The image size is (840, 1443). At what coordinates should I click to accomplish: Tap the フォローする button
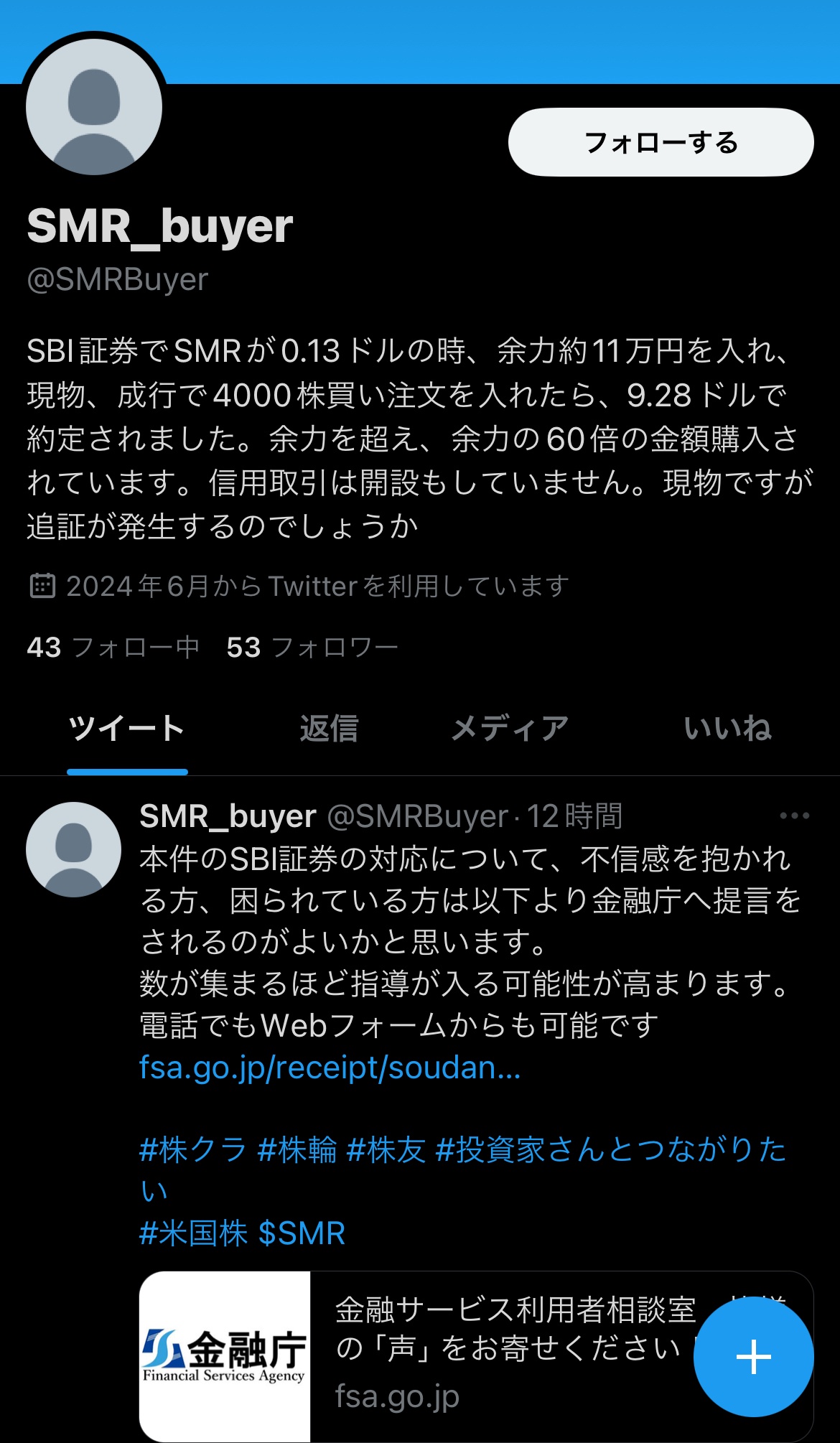click(x=661, y=142)
